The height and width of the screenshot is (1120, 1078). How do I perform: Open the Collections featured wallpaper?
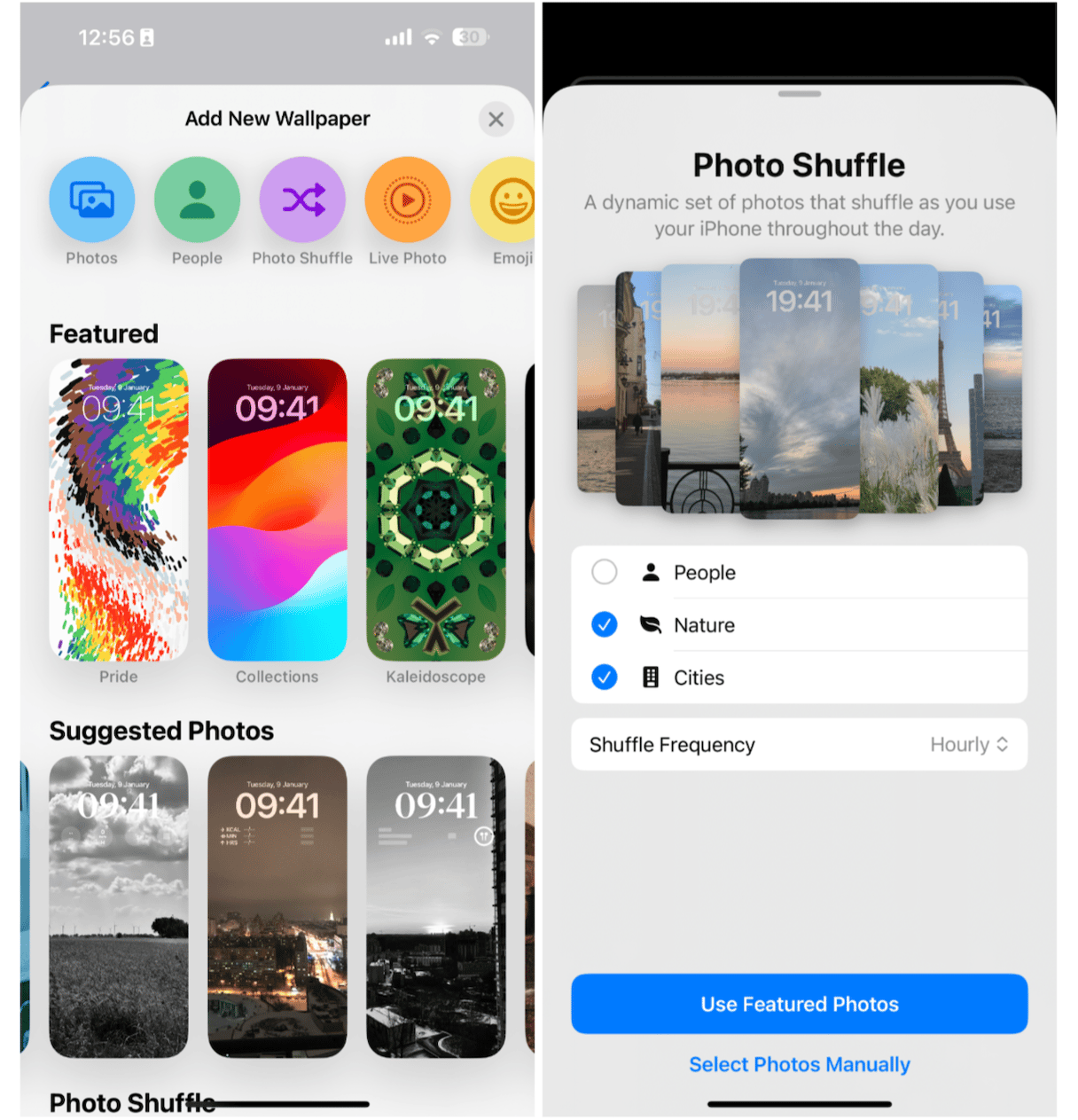tap(277, 510)
